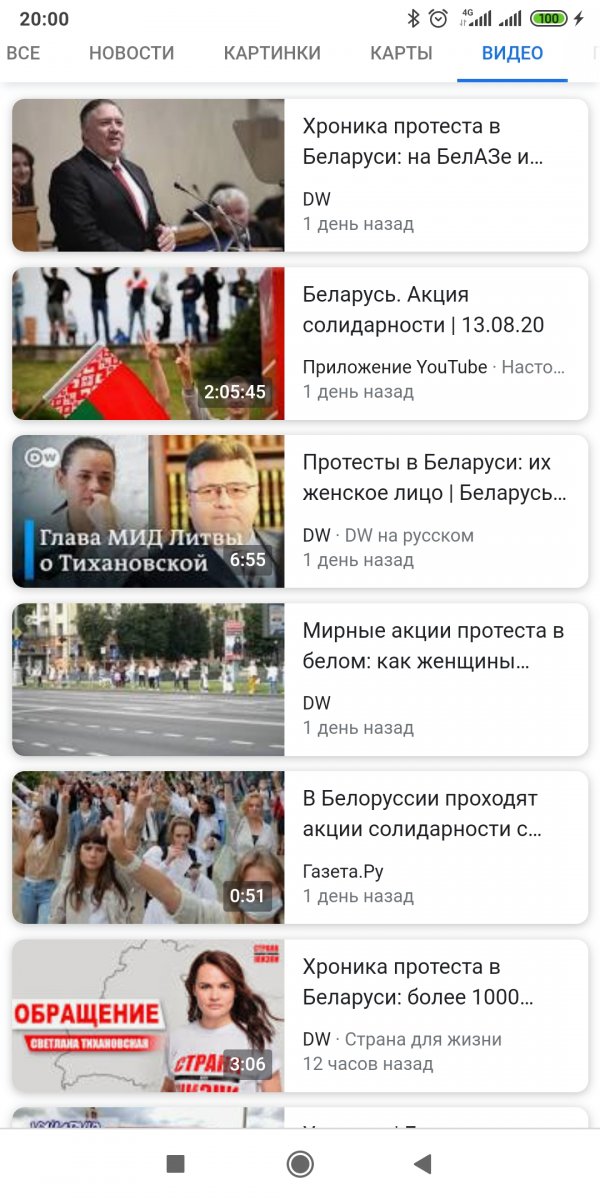Tap the ВИДЕО tab

coord(512,53)
